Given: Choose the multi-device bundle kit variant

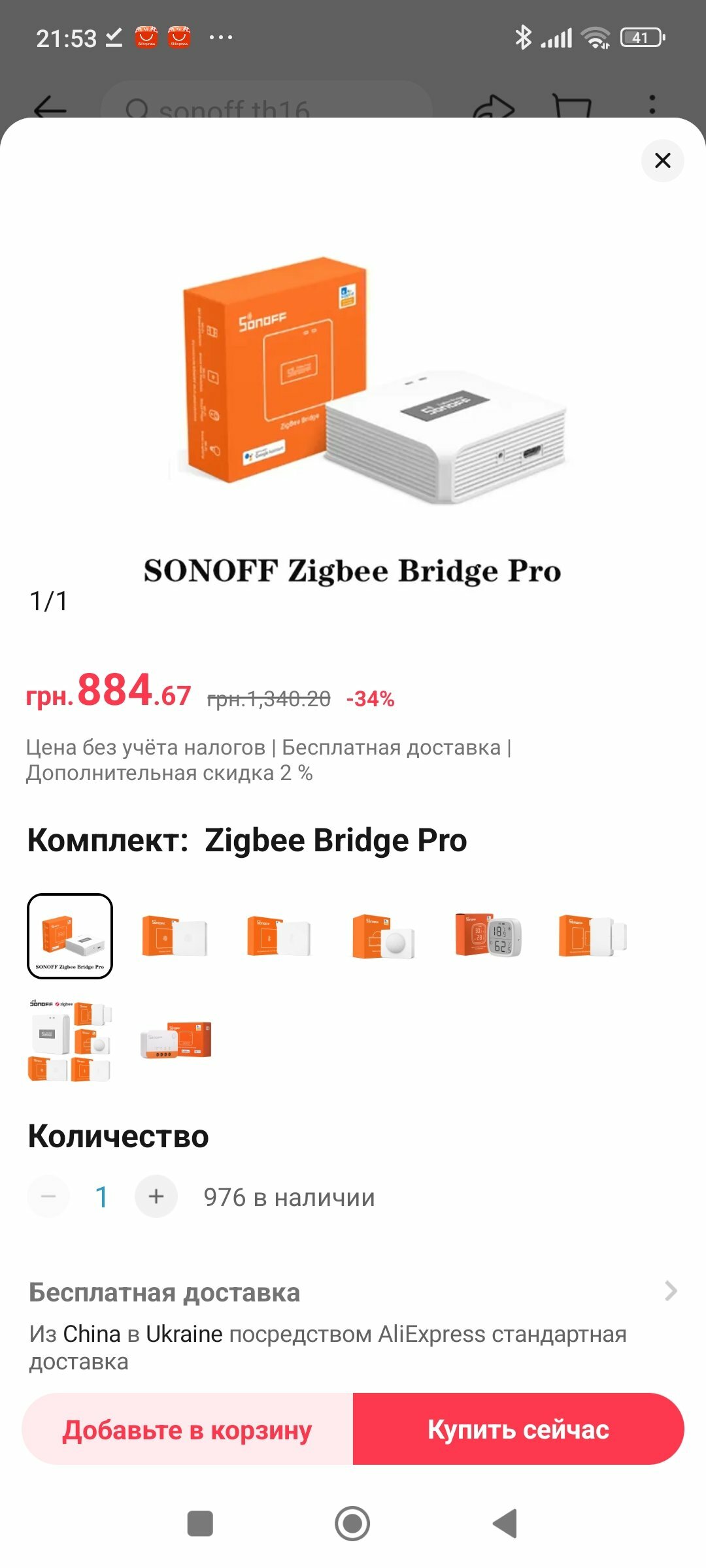Looking at the screenshot, I should click(x=70, y=1040).
